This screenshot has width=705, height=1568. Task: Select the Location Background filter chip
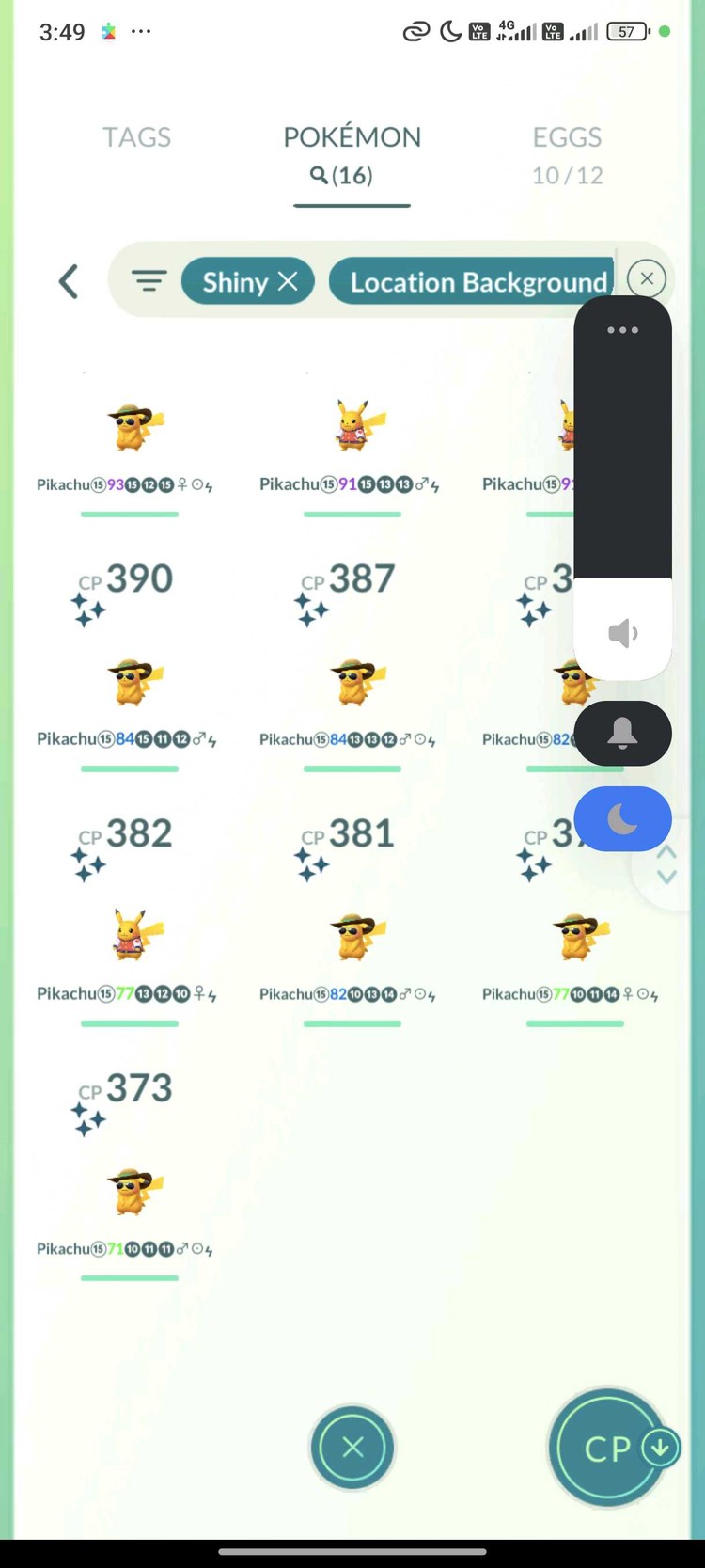pyautogui.click(x=478, y=281)
